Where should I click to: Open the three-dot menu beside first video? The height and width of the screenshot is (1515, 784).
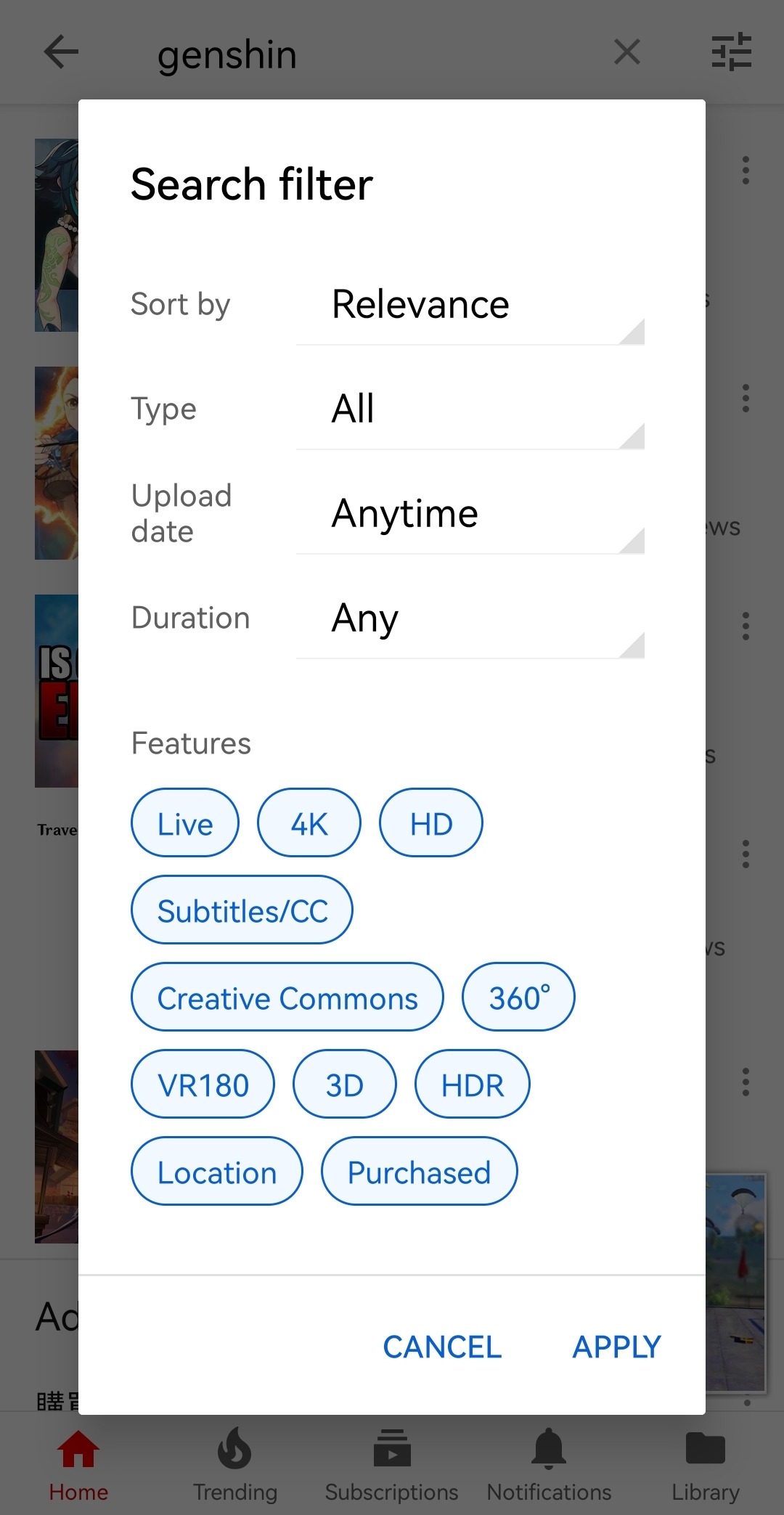tap(746, 170)
